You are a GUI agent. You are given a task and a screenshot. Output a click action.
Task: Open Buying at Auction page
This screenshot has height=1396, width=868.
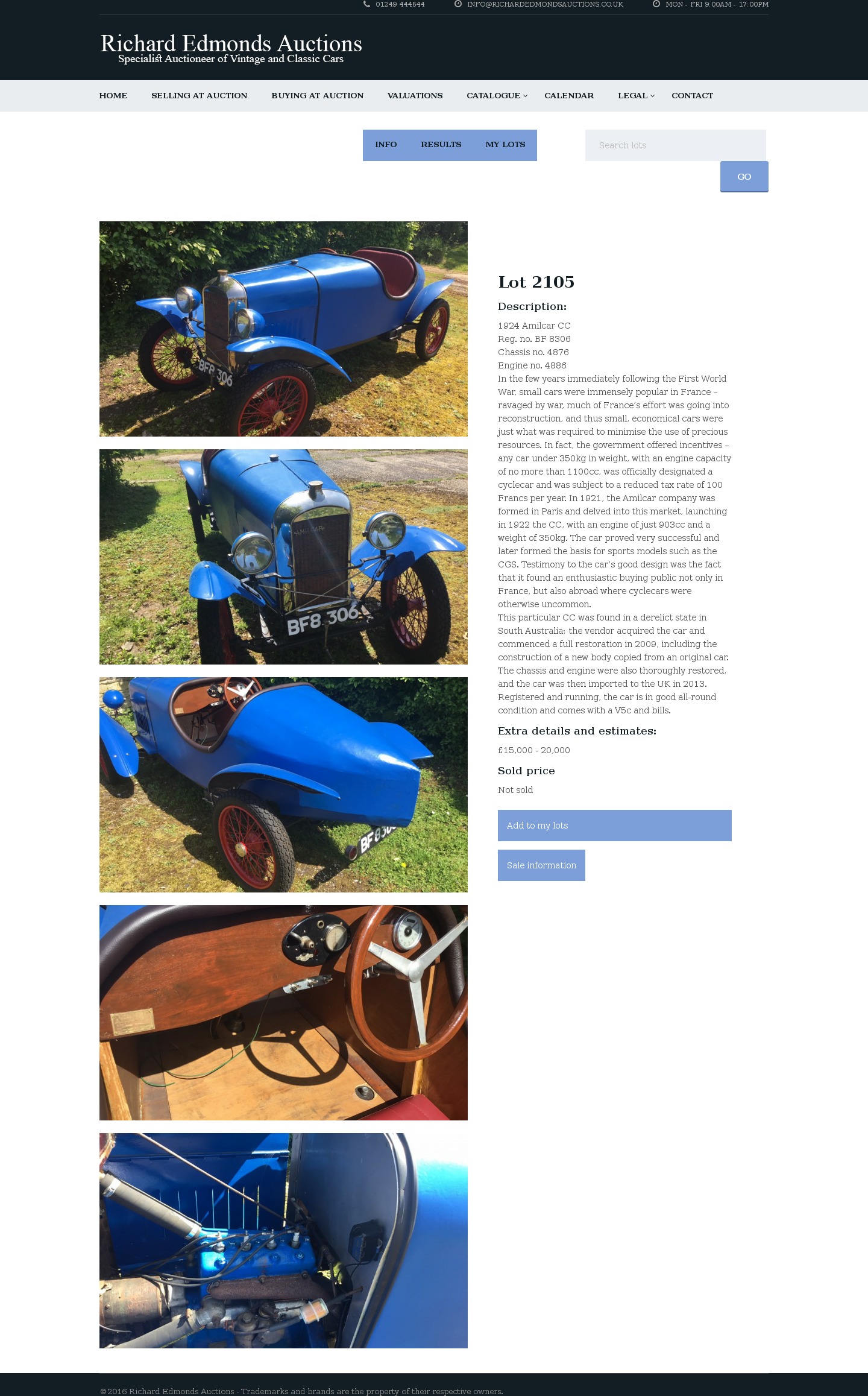tap(317, 95)
